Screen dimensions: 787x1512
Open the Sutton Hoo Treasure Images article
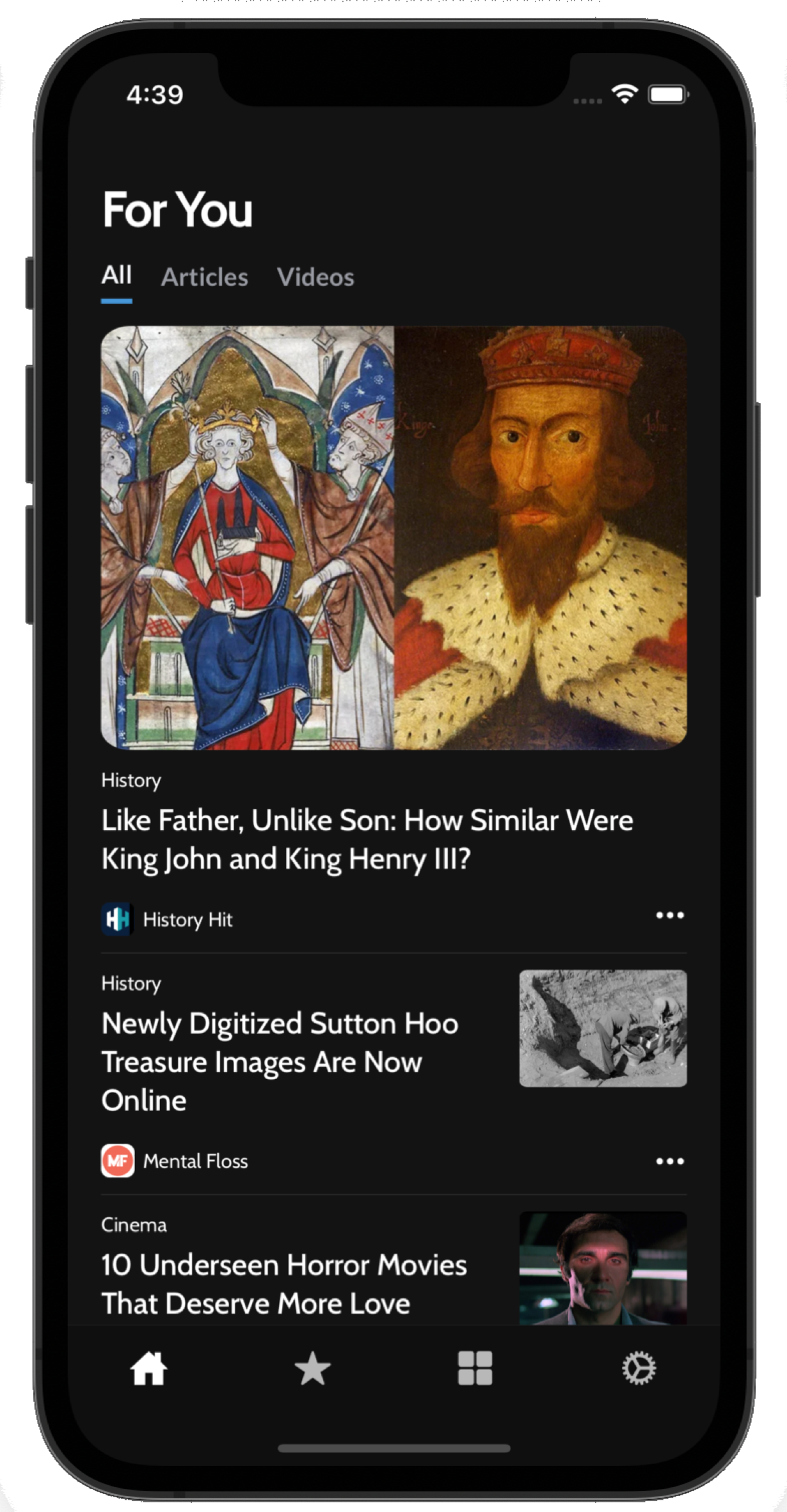pos(280,1061)
